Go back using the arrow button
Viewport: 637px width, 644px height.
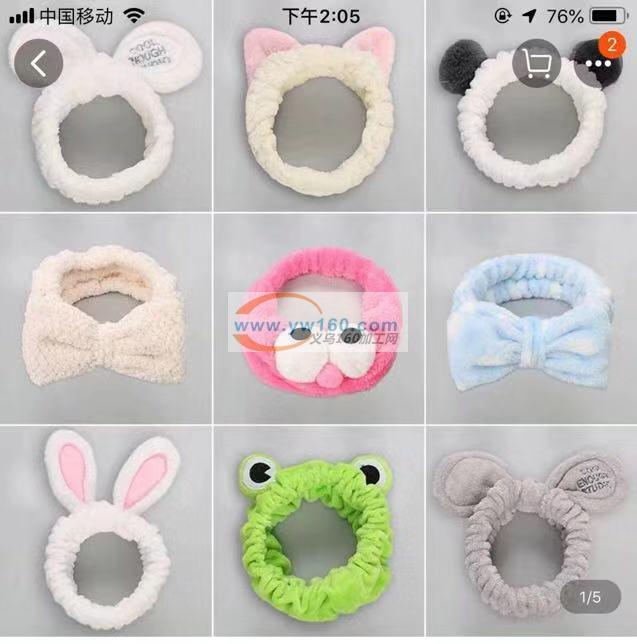tap(38, 64)
